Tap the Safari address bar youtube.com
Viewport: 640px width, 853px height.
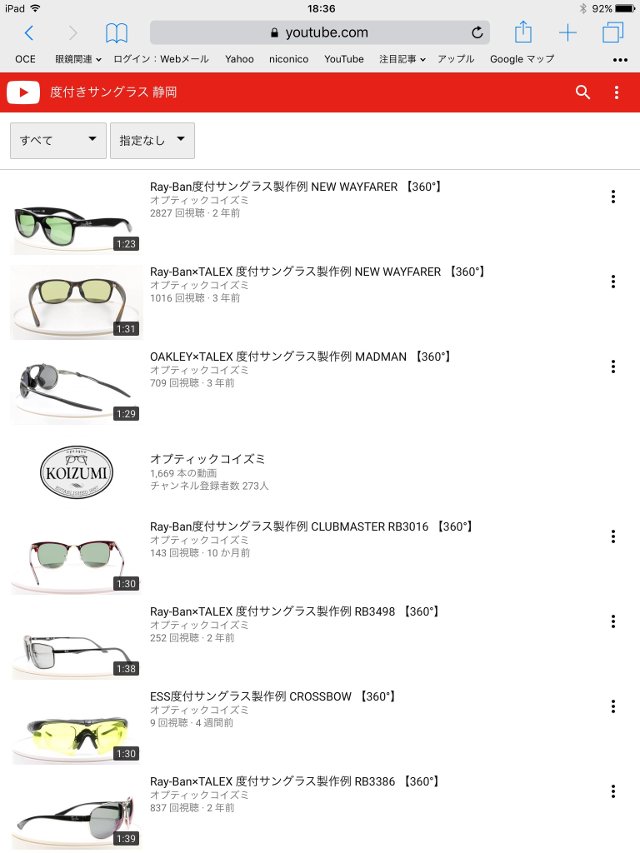[x=319, y=32]
